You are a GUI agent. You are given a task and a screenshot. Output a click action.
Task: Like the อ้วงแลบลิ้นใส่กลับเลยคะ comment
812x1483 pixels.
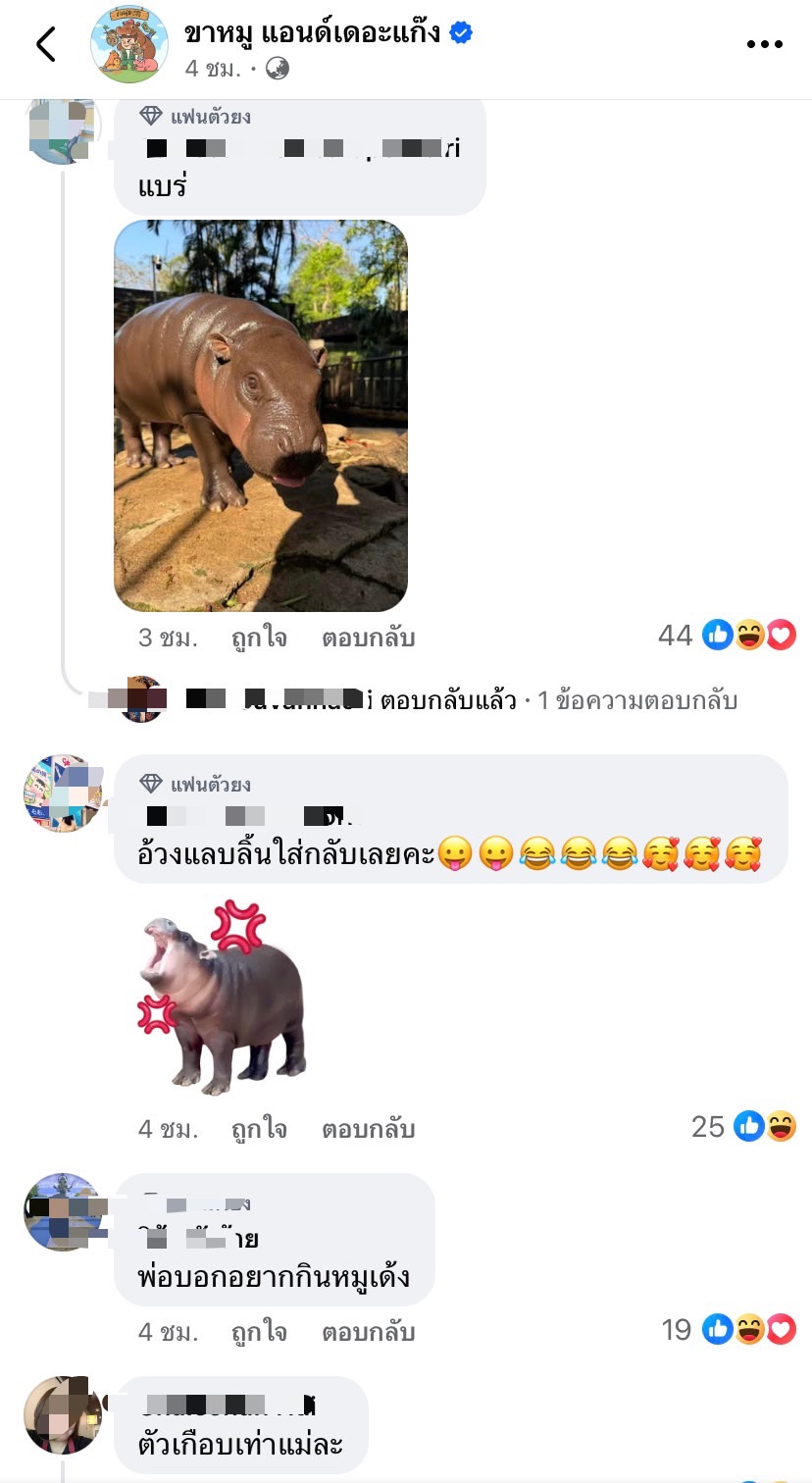click(x=259, y=1129)
